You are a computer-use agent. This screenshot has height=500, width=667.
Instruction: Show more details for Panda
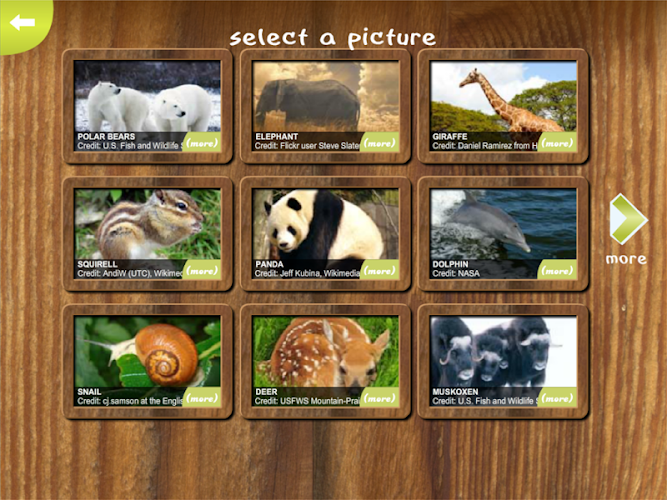tap(380, 270)
